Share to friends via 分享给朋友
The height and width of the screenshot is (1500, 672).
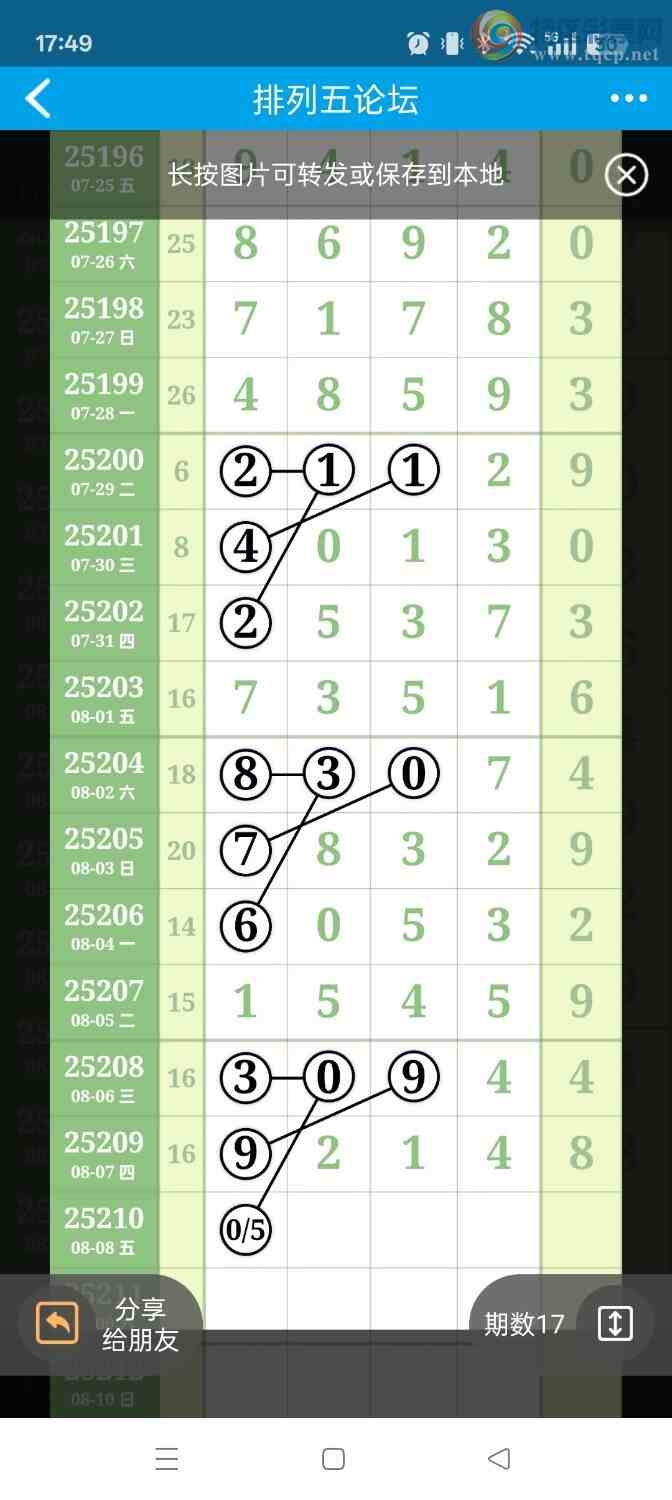click(x=110, y=1324)
